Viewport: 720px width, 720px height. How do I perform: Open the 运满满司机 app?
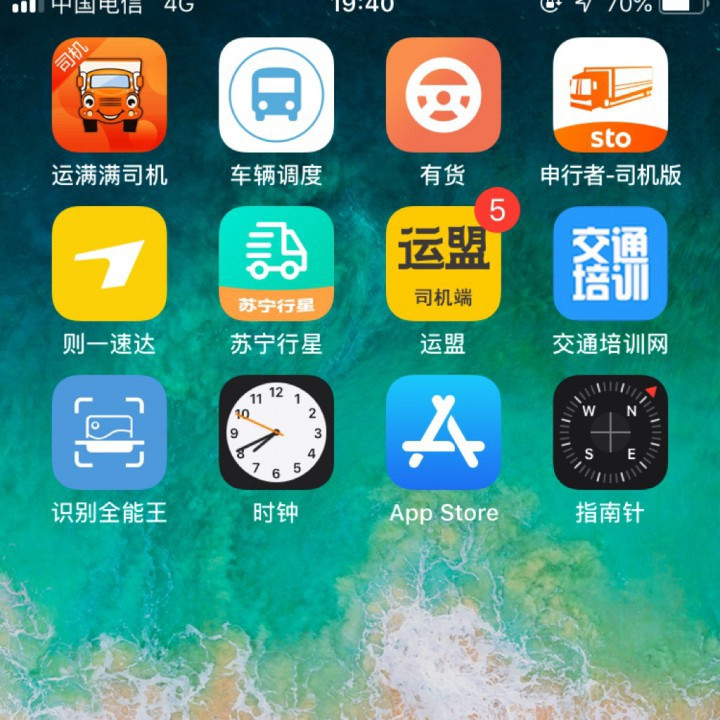(x=109, y=95)
